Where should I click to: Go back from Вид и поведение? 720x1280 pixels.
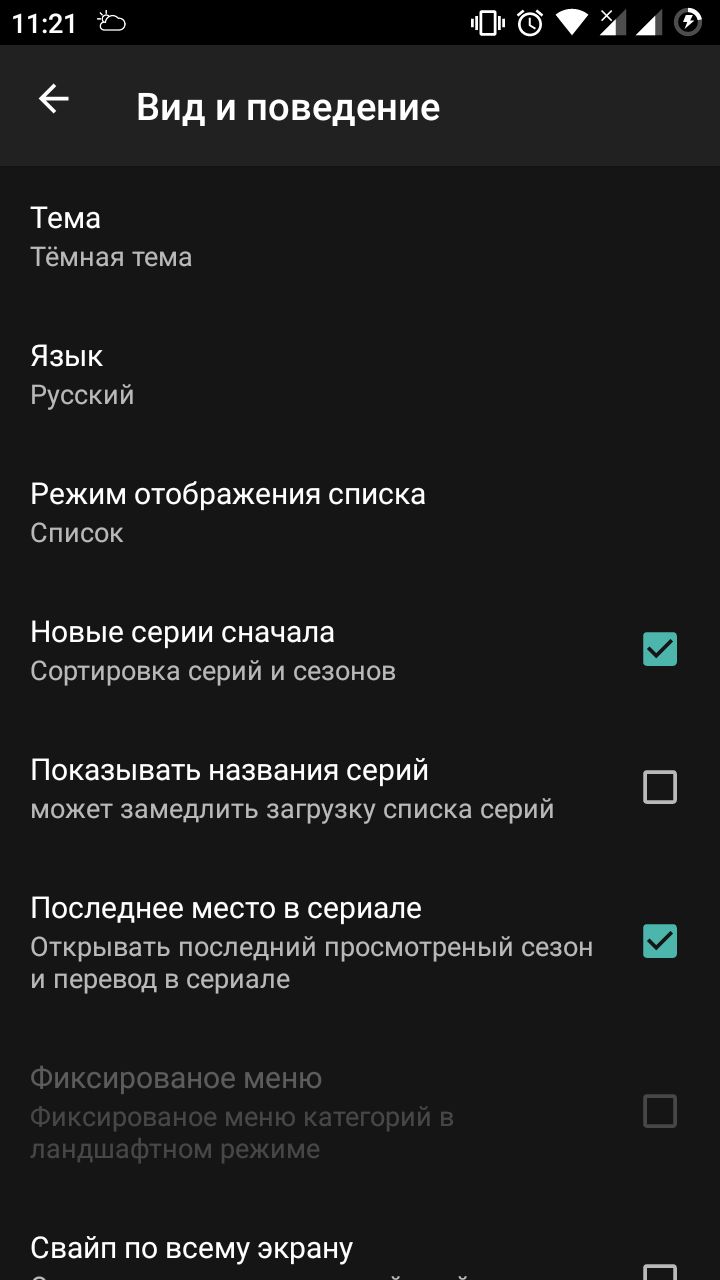tap(54, 99)
